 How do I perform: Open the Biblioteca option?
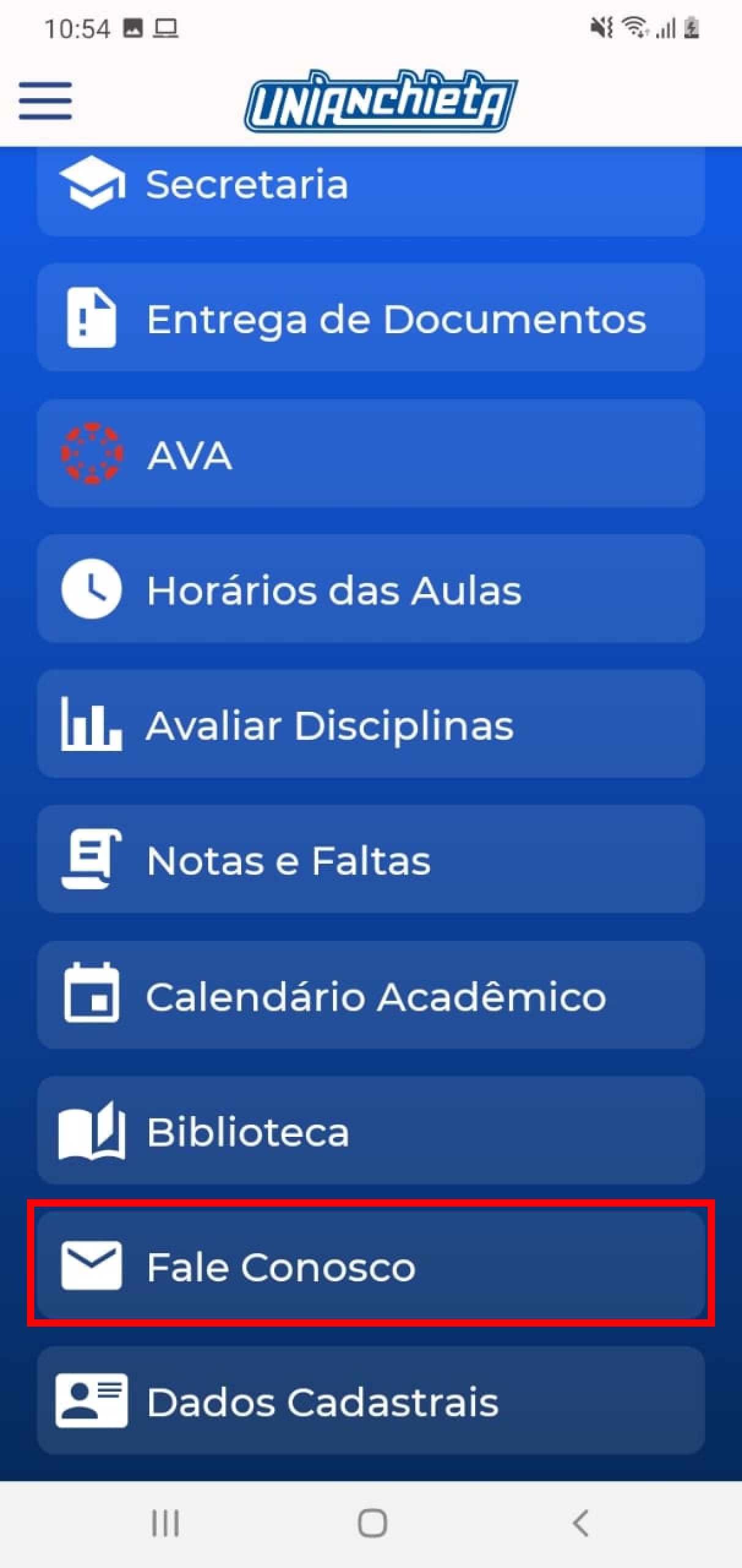point(370,1130)
